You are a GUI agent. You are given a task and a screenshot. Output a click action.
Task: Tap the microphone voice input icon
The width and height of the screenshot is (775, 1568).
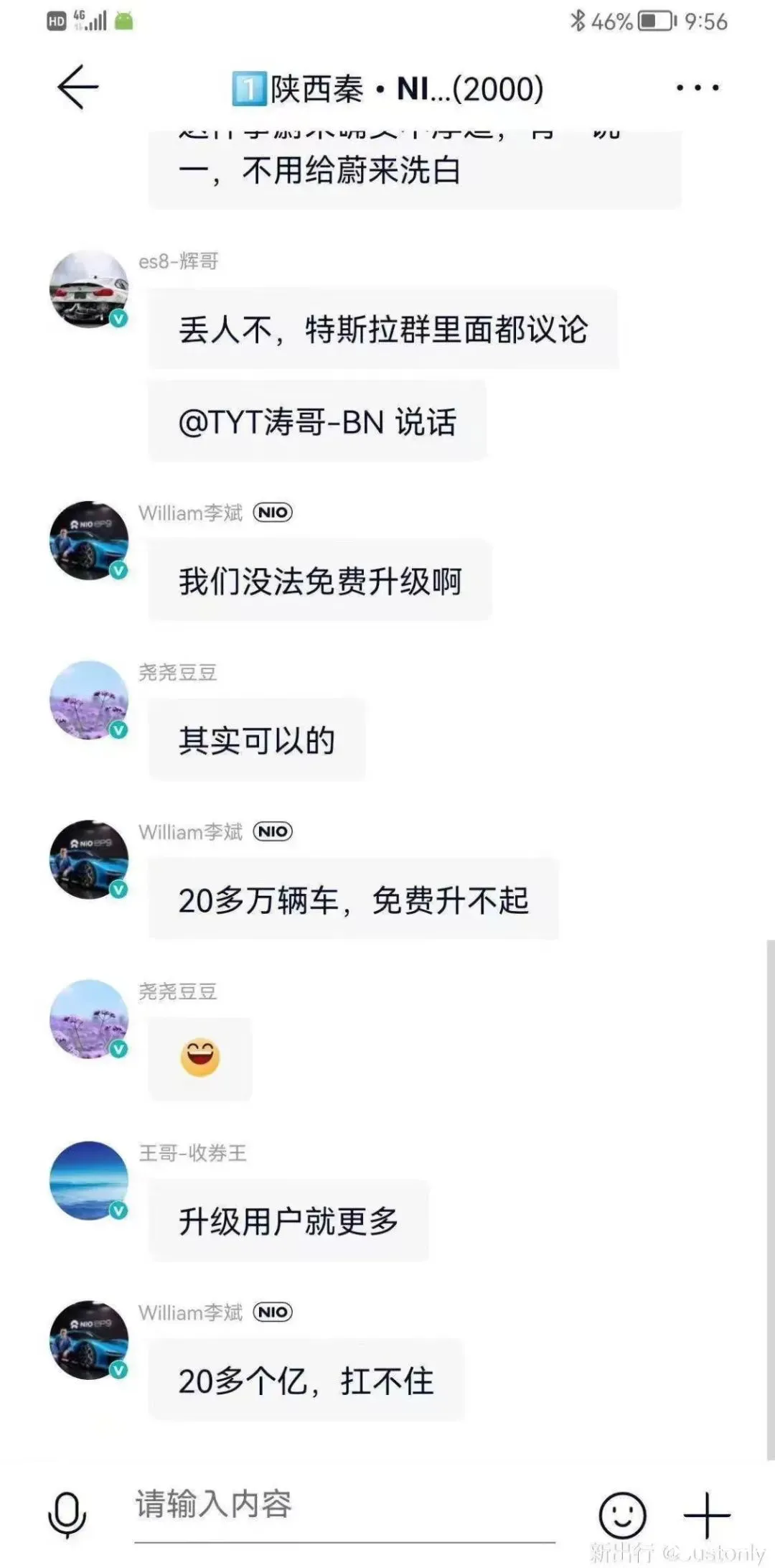67,1513
